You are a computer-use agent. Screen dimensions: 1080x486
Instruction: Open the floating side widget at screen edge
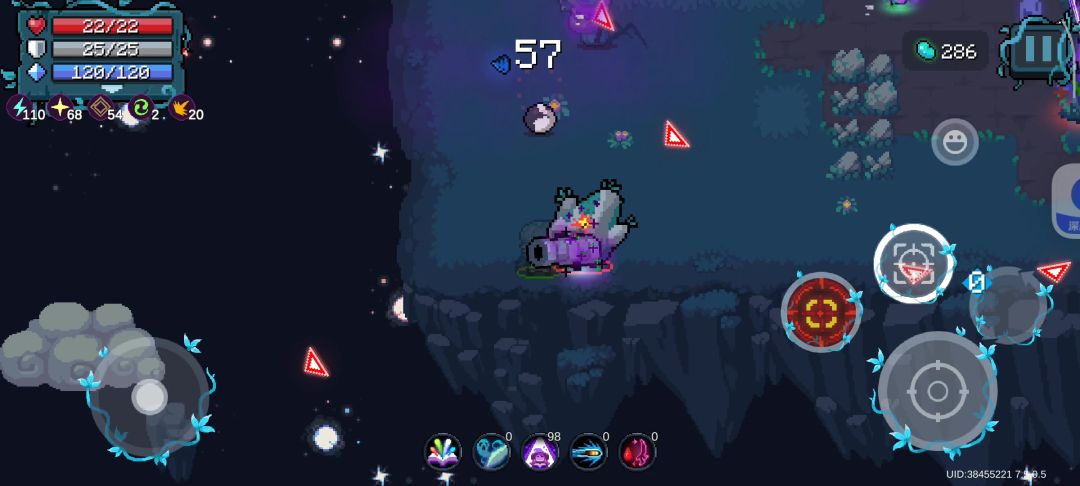[1067, 201]
